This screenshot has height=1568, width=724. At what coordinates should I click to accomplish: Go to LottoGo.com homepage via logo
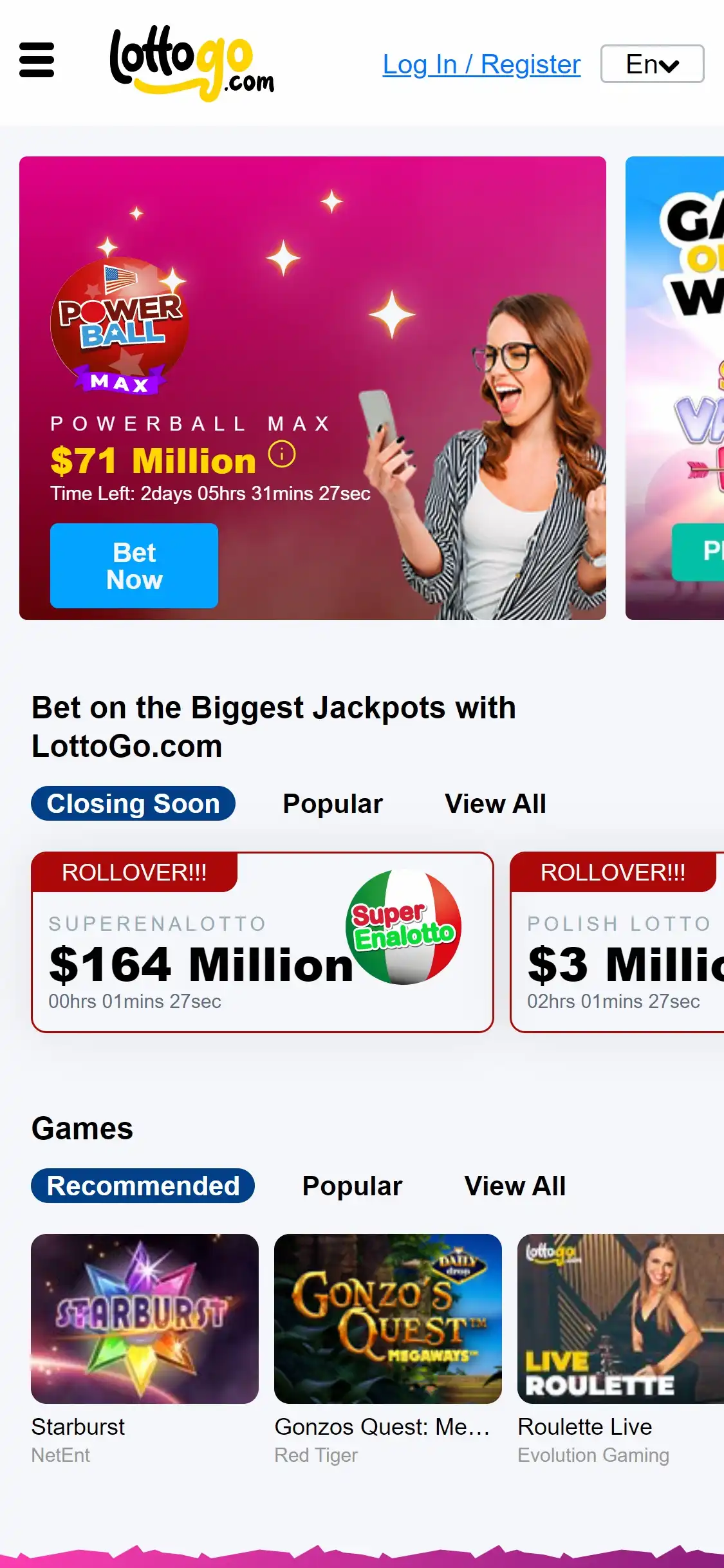pyautogui.click(x=191, y=63)
